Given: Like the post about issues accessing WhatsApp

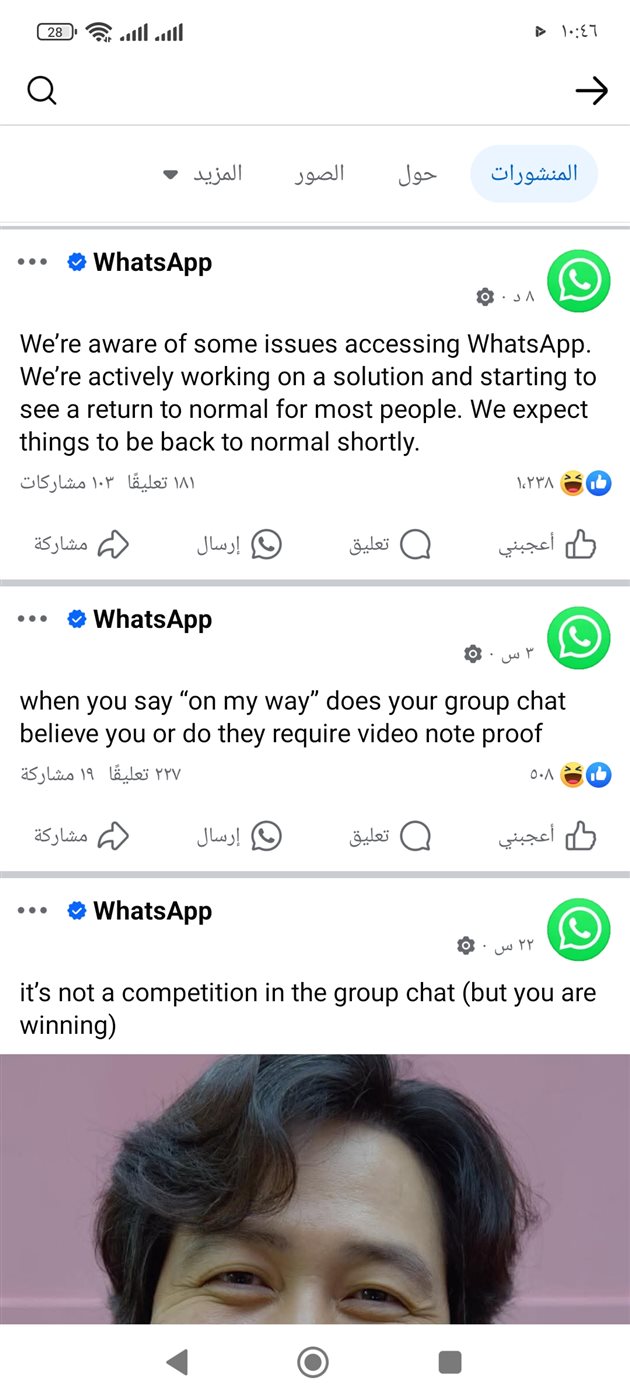Looking at the screenshot, I should 548,545.
